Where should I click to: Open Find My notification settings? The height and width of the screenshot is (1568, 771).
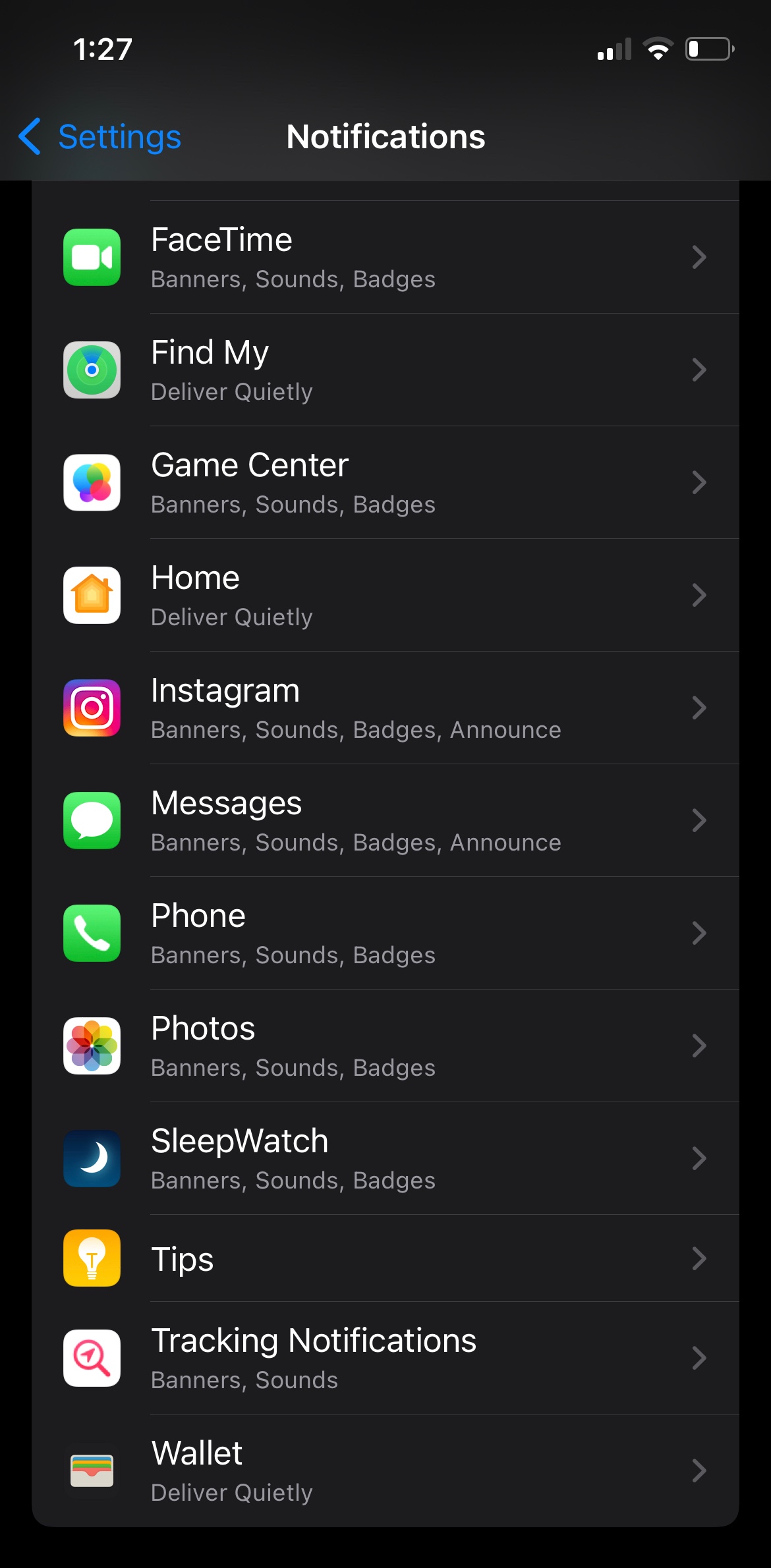(385, 370)
